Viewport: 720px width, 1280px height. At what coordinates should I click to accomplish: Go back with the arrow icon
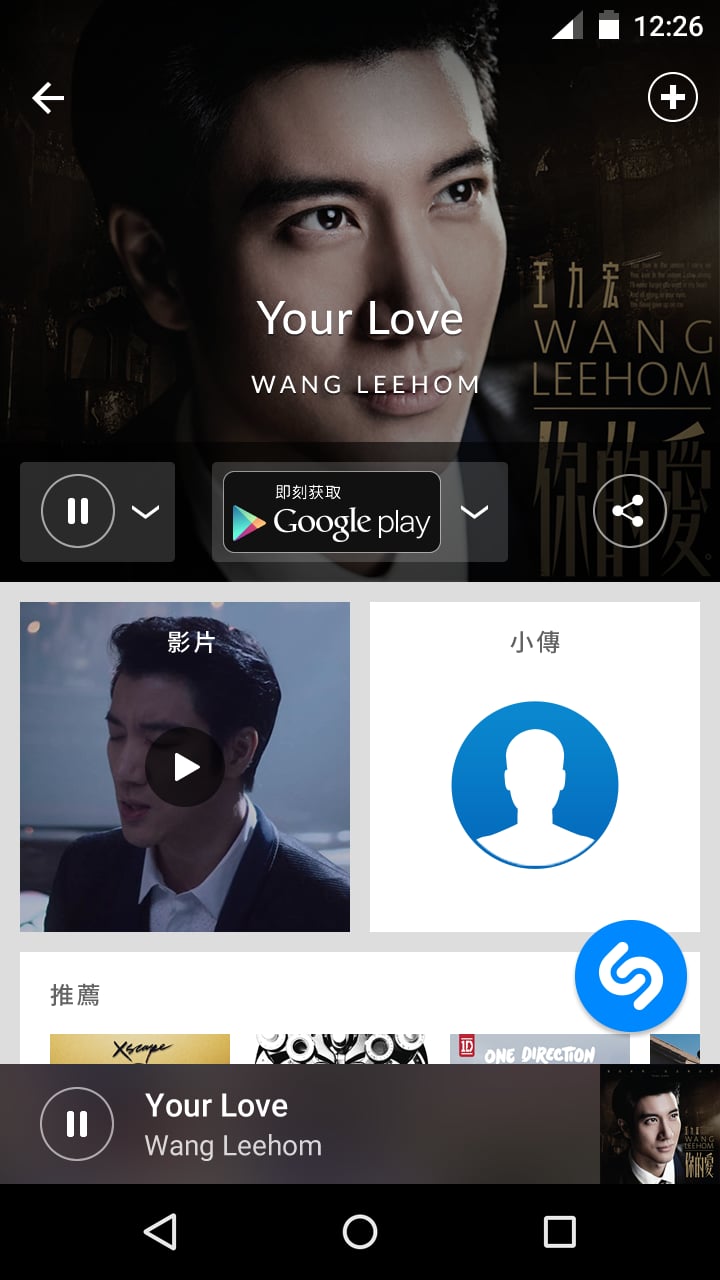pos(47,97)
